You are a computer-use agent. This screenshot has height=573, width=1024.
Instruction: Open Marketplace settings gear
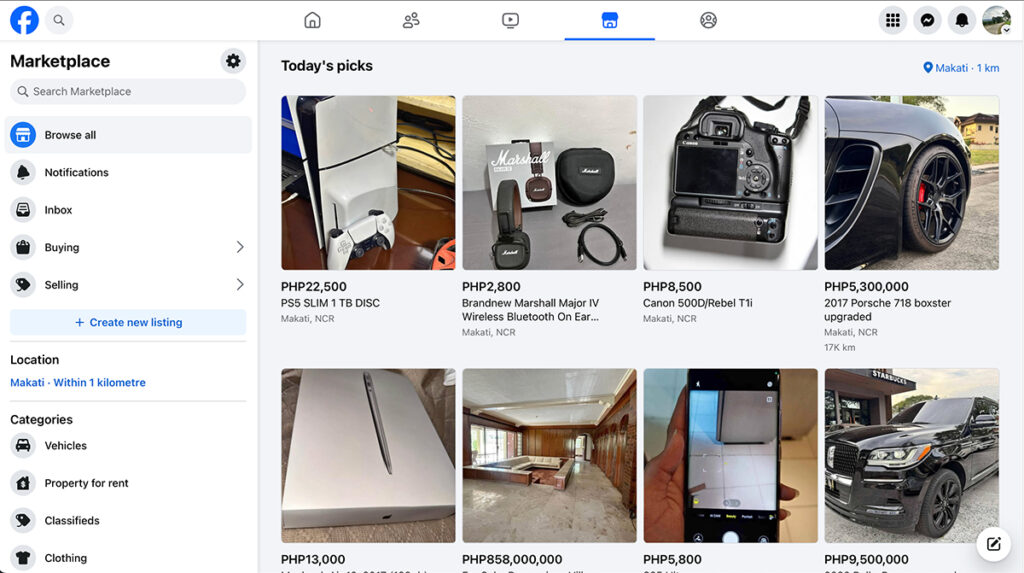pyautogui.click(x=233, y=61)
